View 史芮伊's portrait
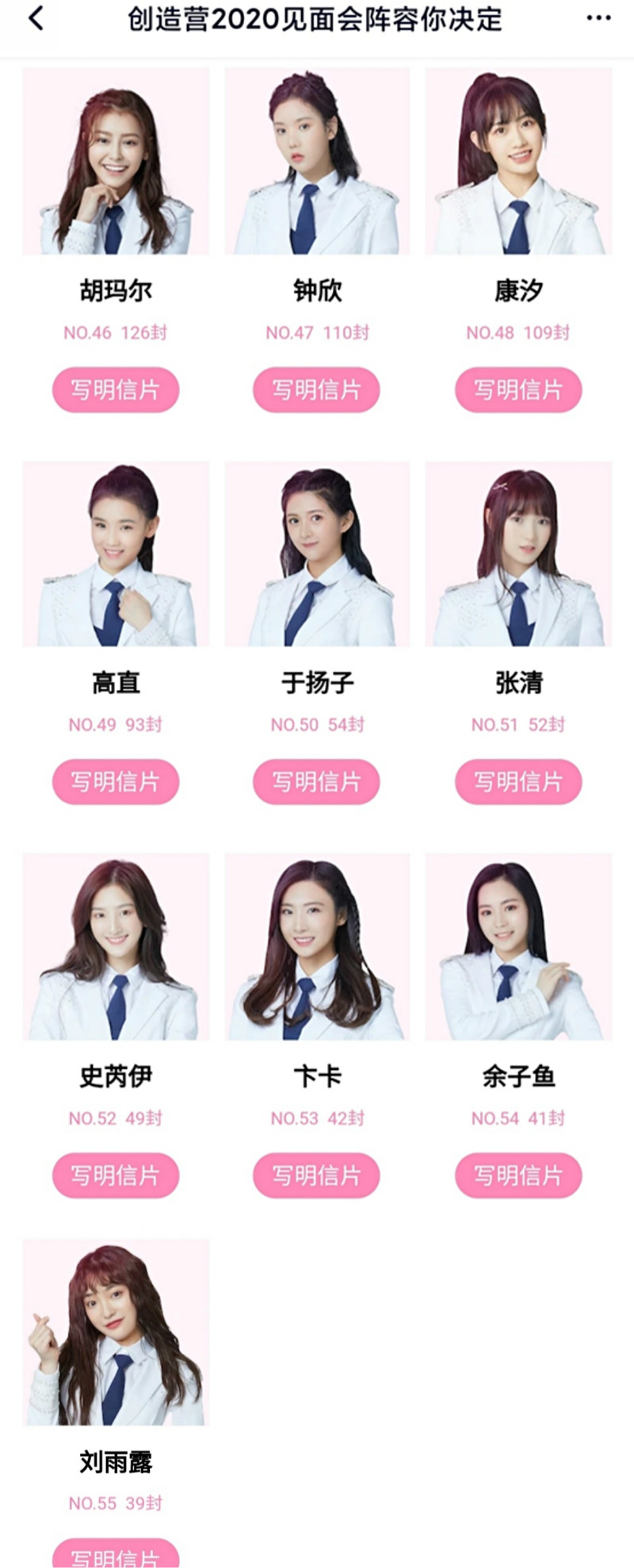The height and width of the screenshot is (1568, 634). pyautogui.click(x=116, y=947)
